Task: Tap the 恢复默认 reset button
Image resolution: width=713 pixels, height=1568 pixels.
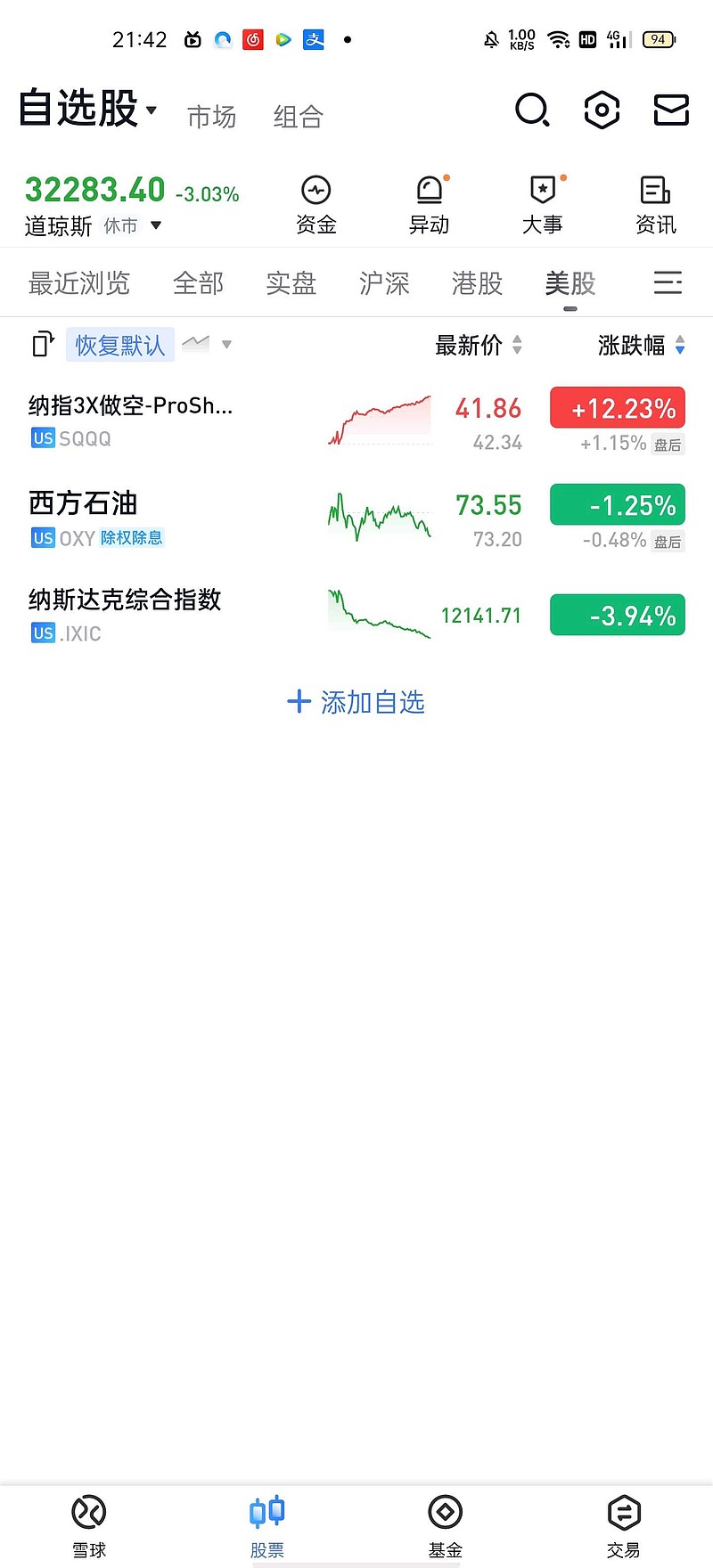Action: click(x=120, y=345)
